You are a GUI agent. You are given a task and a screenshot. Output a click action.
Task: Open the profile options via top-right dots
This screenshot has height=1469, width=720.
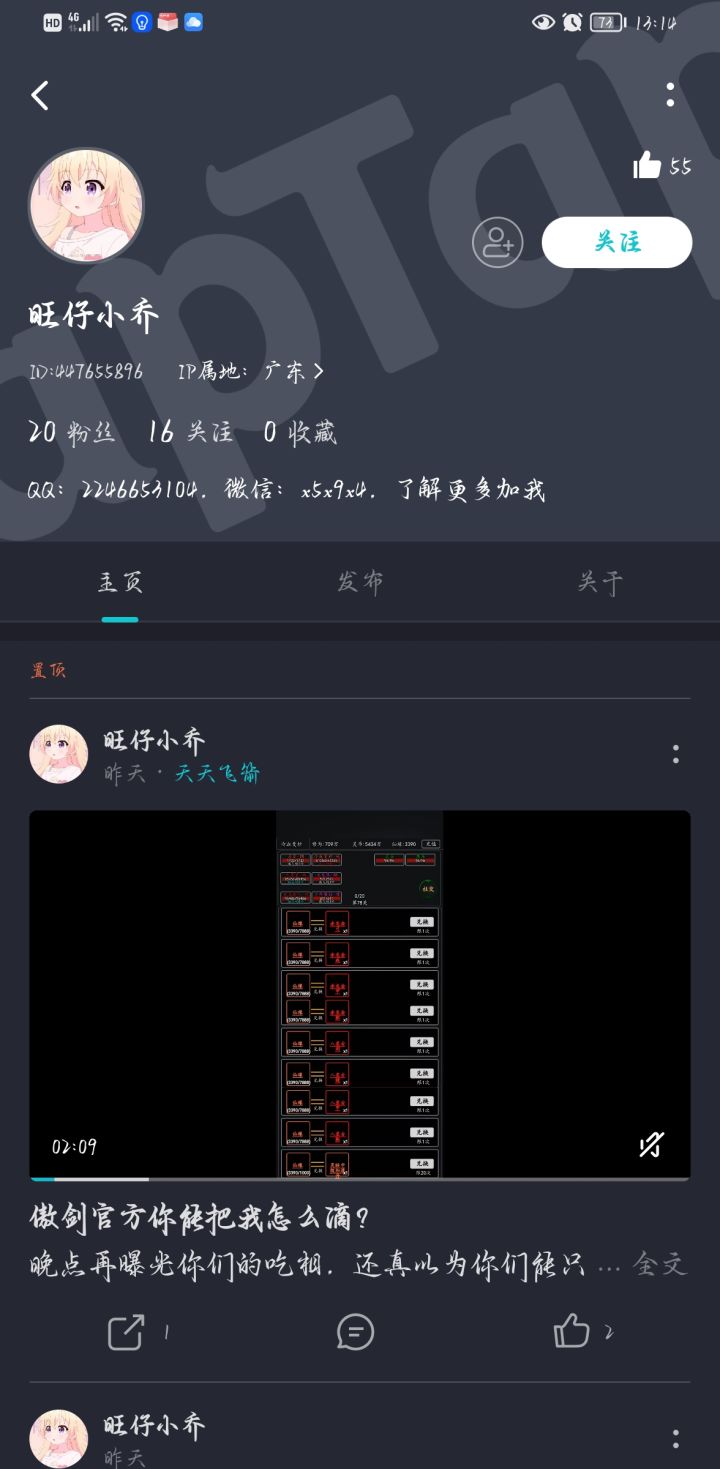pyautogui.click(x=669, y=94)
